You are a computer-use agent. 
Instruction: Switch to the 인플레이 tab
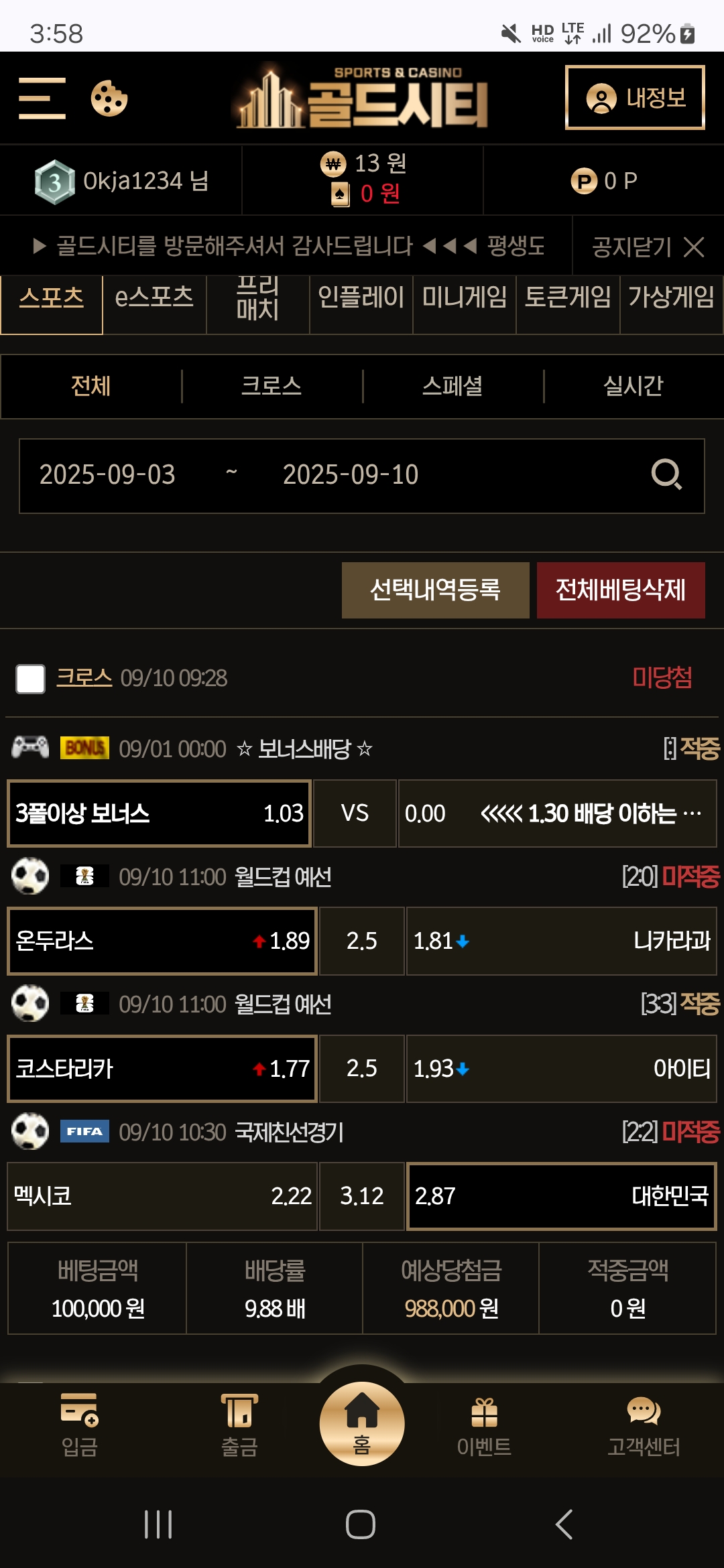pos(361,297)
